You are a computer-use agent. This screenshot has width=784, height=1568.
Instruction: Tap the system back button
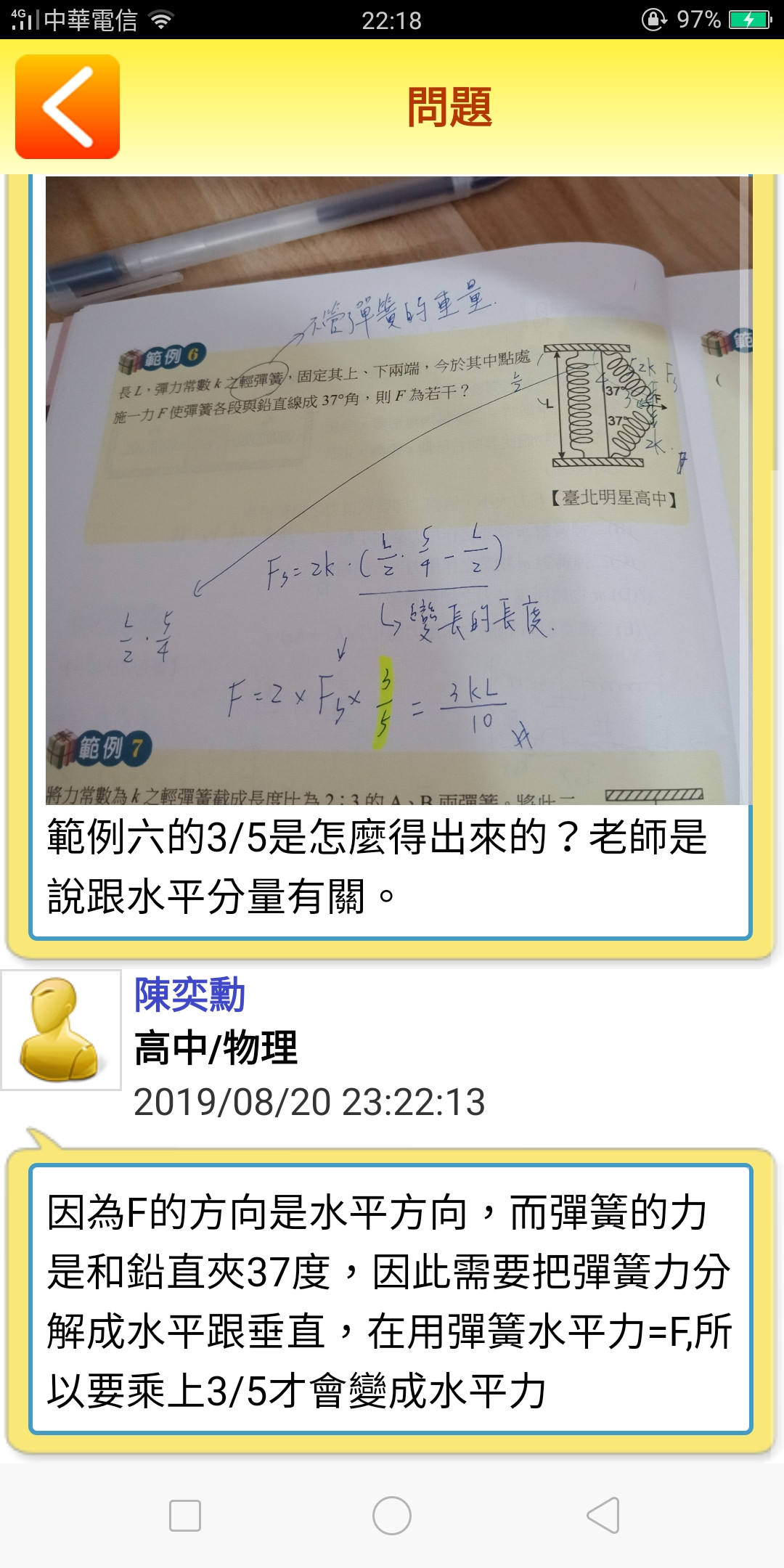tap(603, 1516)
